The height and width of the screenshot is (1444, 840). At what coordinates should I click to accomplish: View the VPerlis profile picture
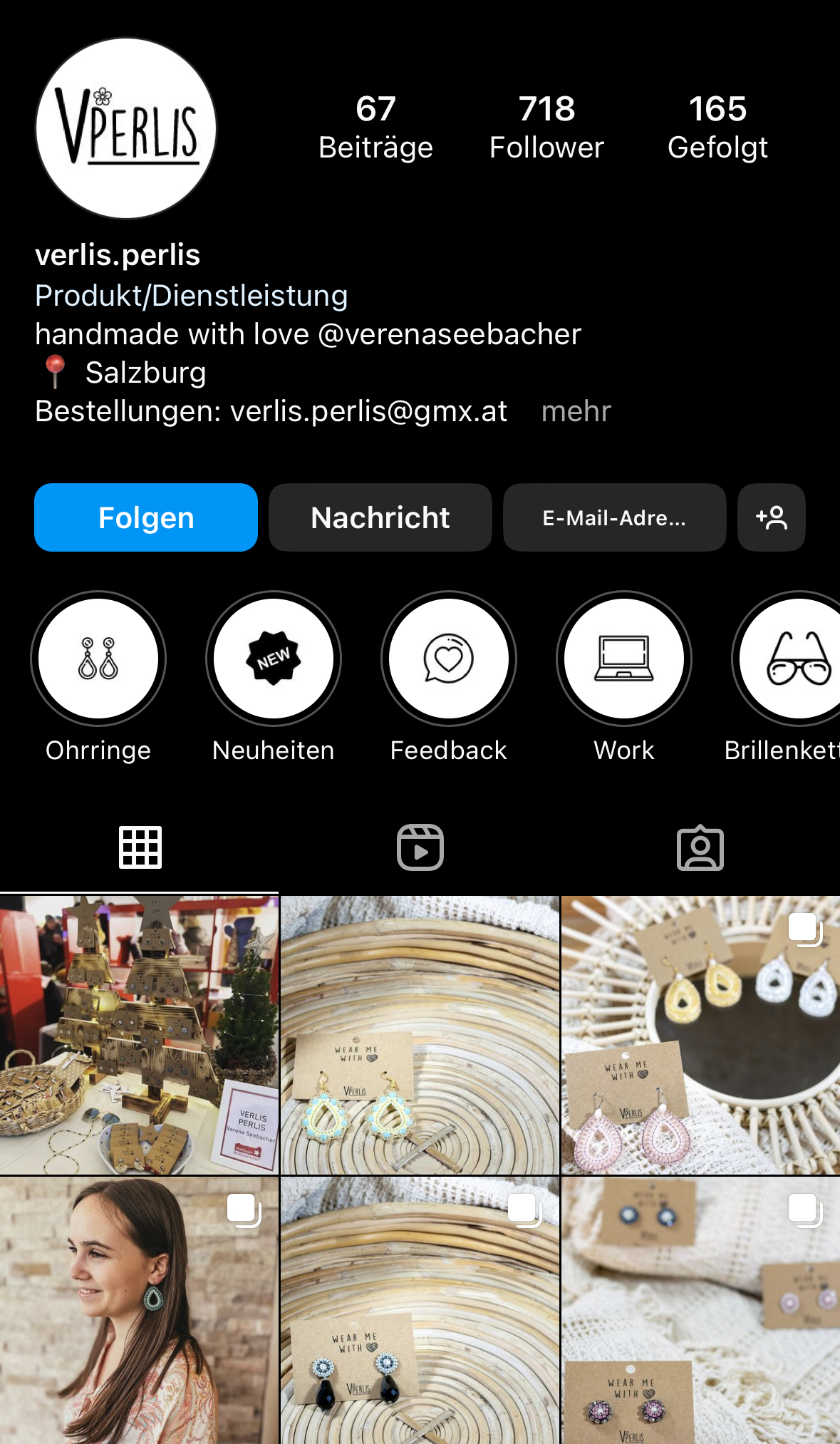[x=126, y=128]
